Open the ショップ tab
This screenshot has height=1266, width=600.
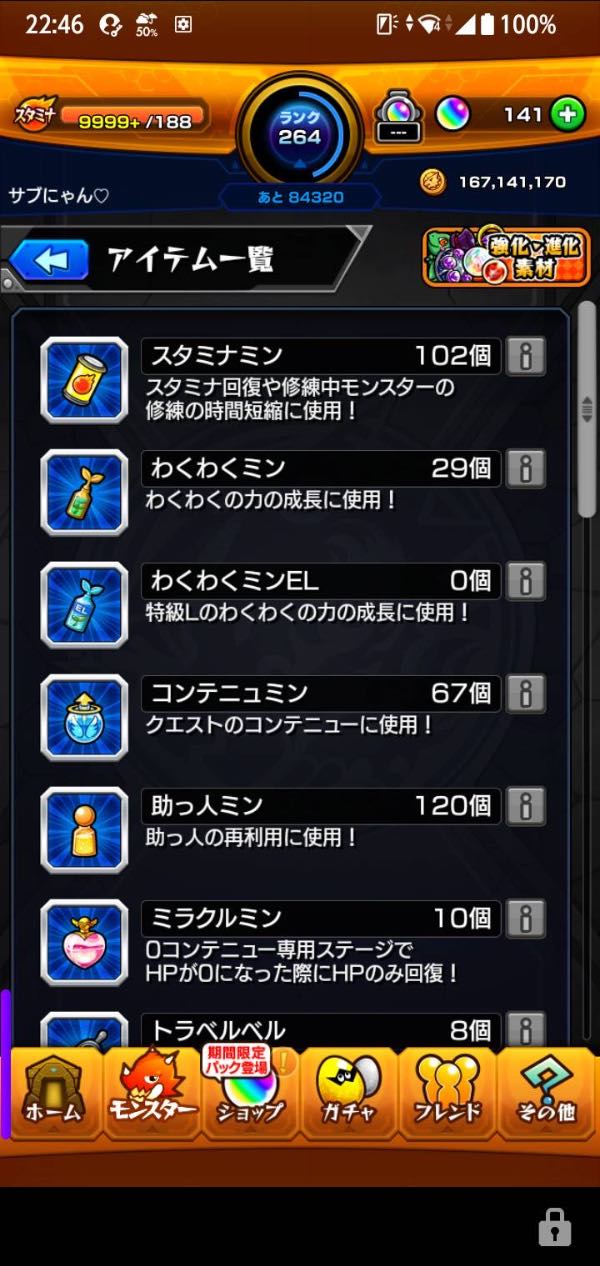pyautogui.click(x=250, y=1093)
